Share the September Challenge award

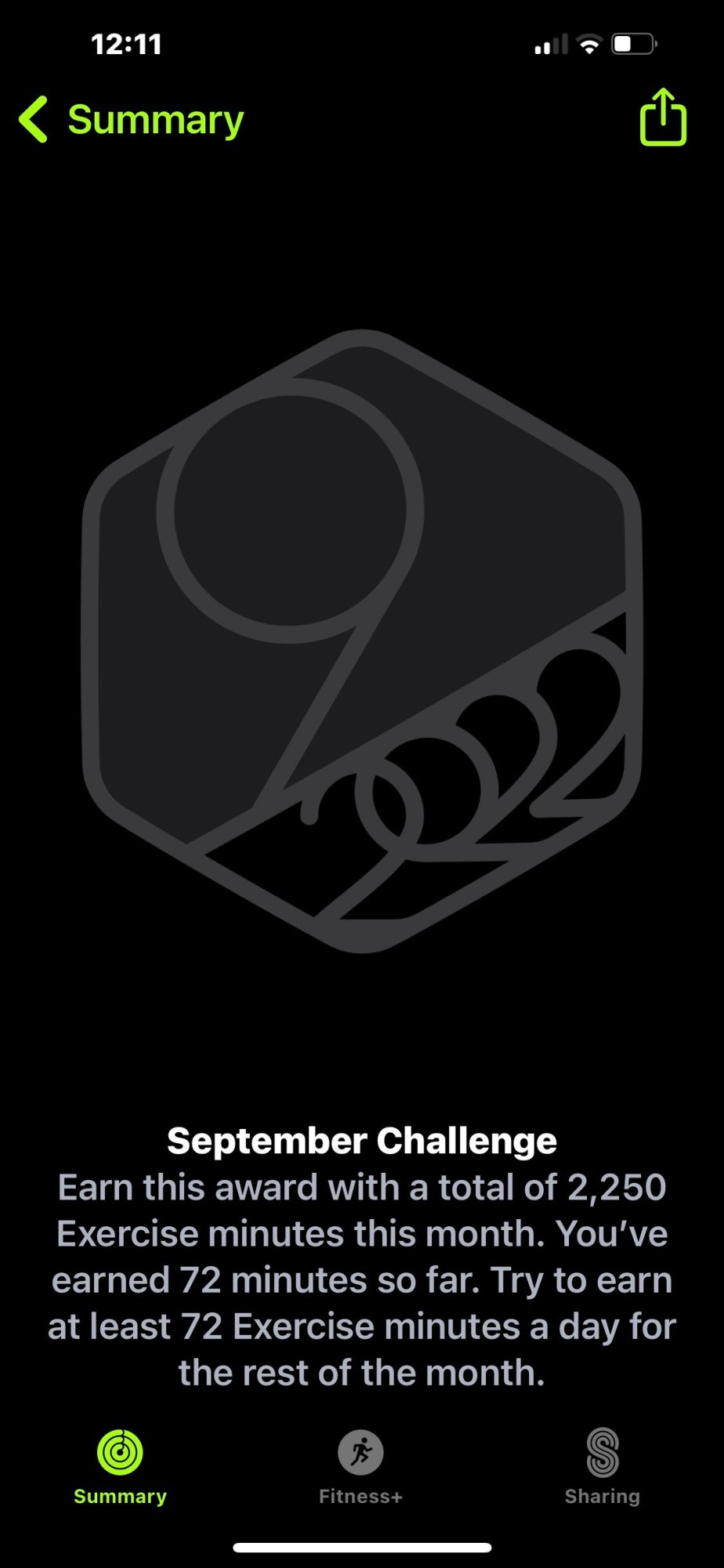(663, 117)
